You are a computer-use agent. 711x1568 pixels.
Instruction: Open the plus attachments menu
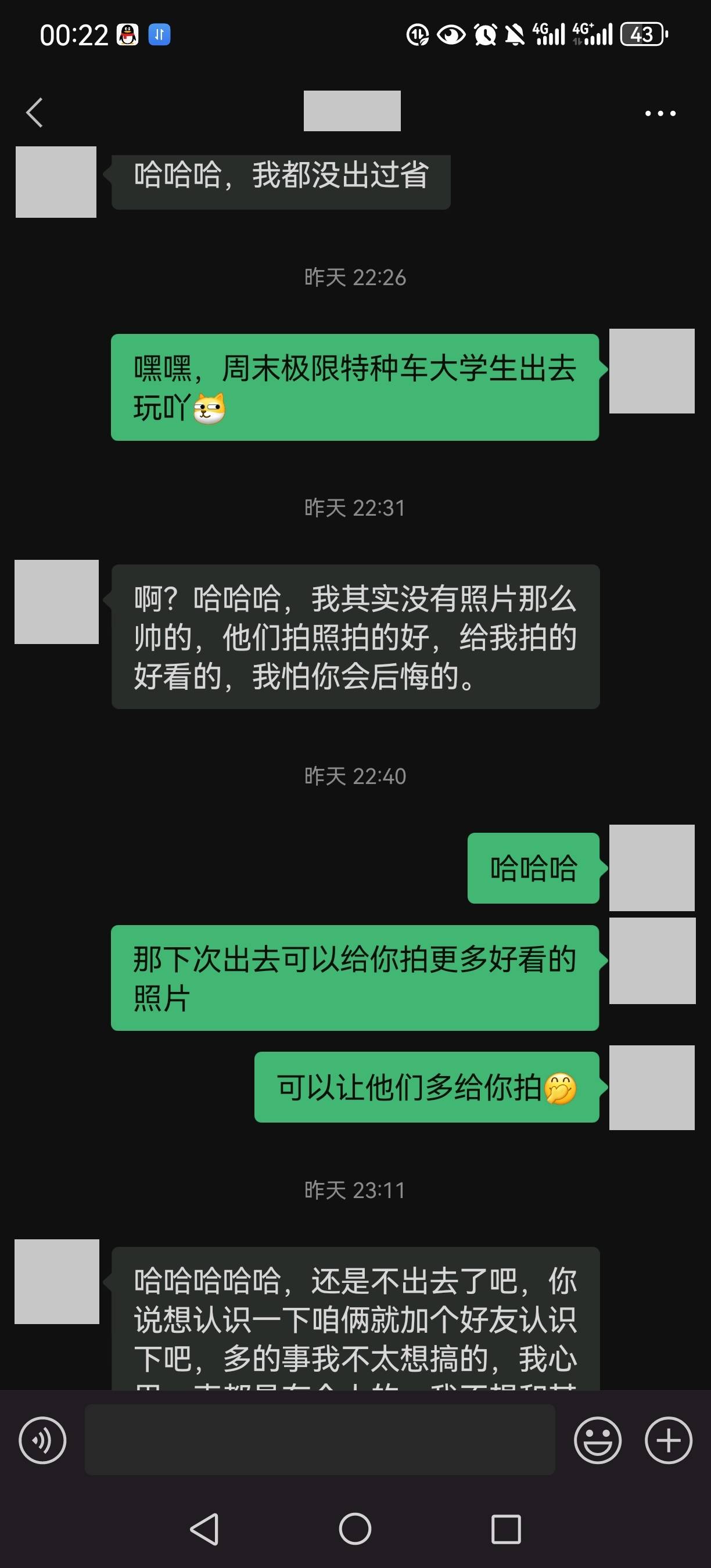click(669, 1440)
